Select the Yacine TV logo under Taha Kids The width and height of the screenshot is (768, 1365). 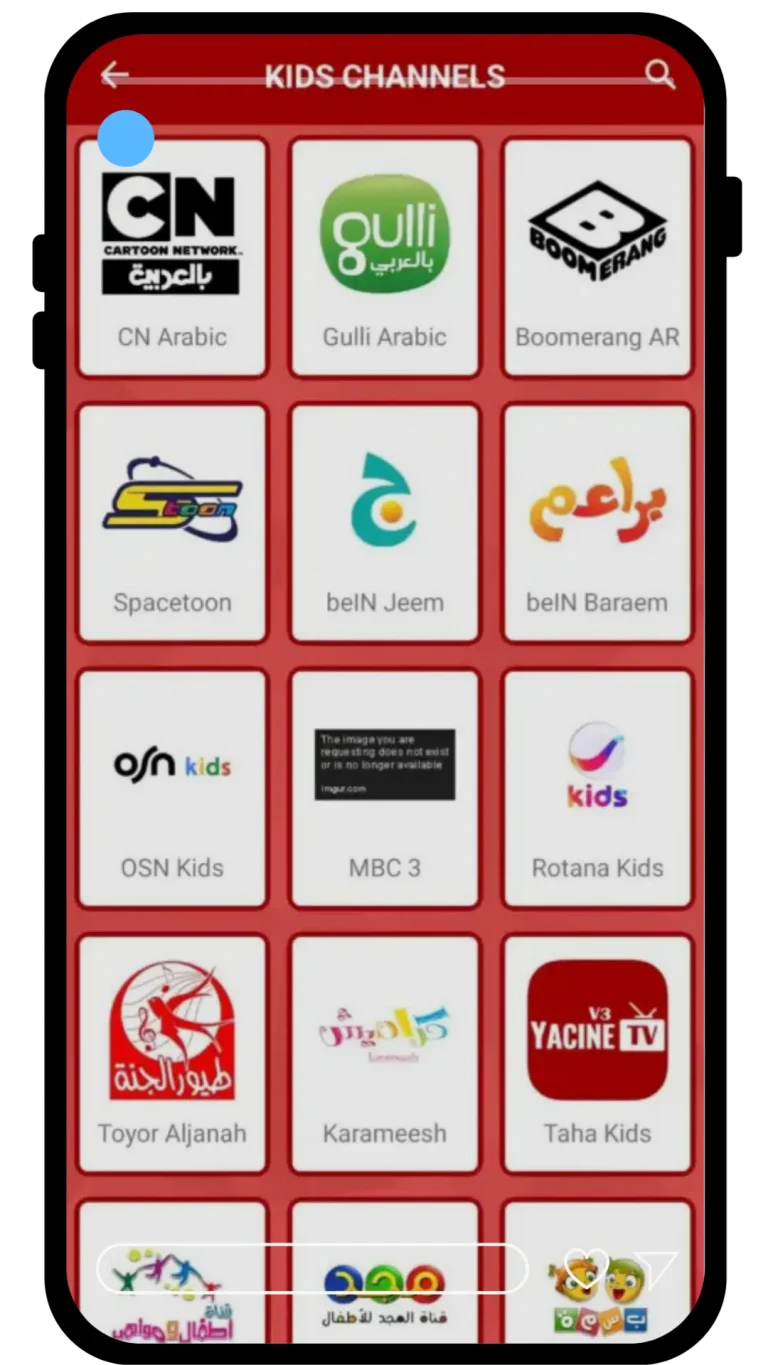pos(597,1028)
